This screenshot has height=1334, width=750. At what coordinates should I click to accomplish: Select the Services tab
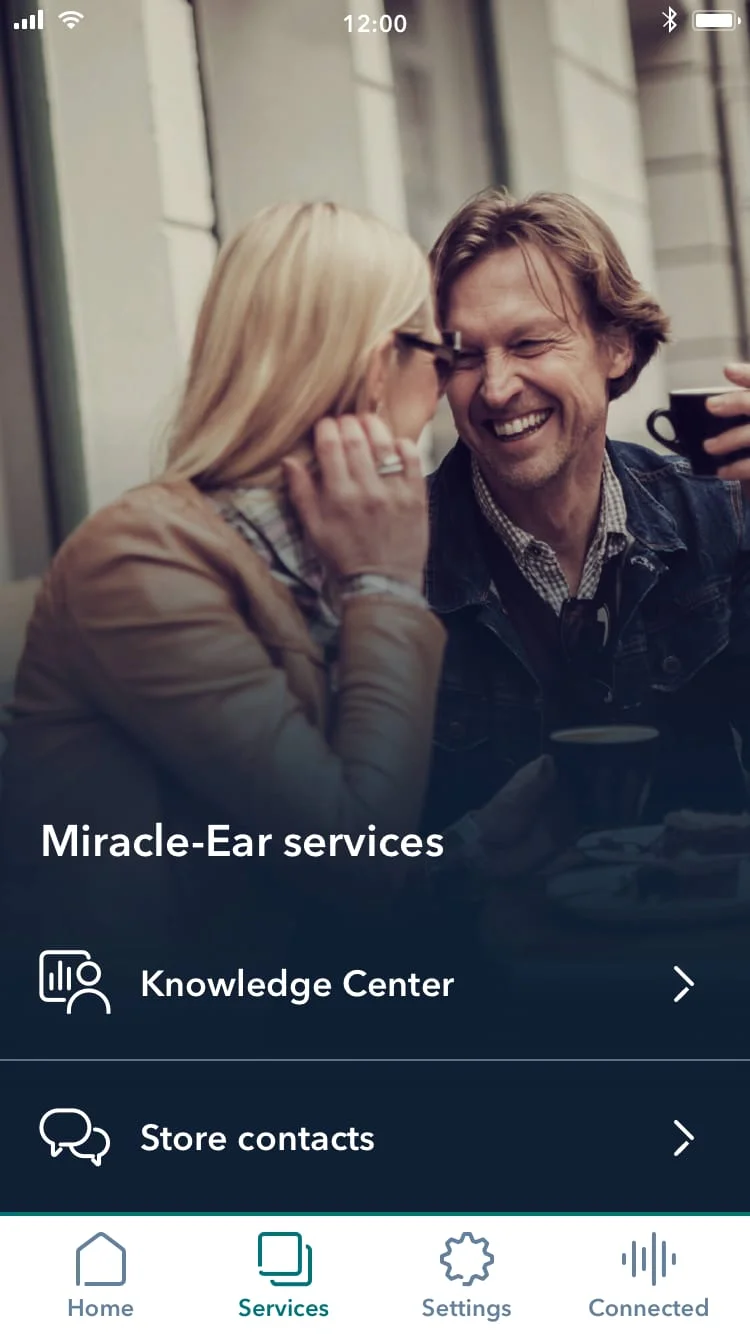[x=284, y=1274]
